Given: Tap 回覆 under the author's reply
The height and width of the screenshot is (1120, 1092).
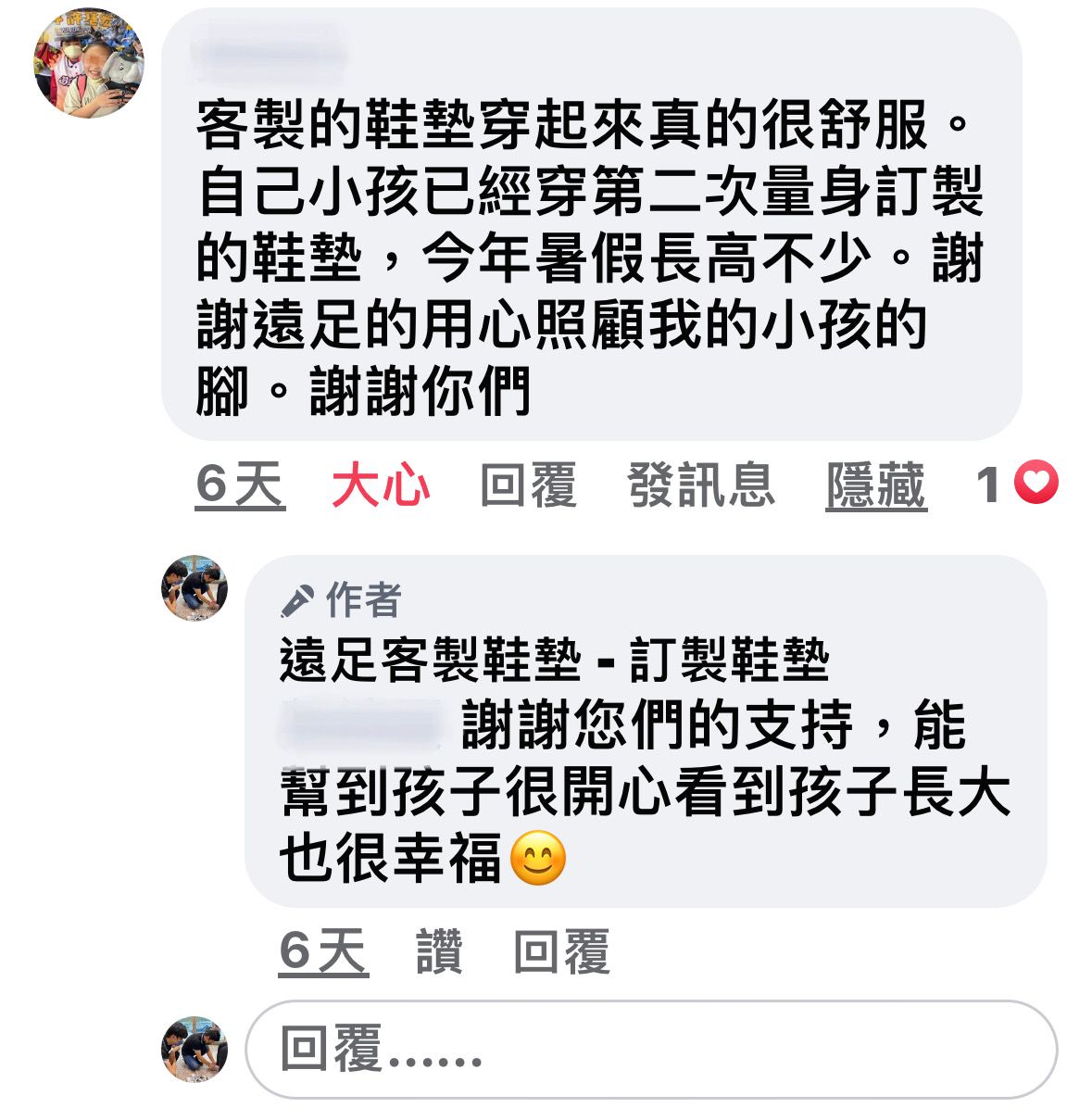Looking at the screenshot, I should click(x=561, y=951).
